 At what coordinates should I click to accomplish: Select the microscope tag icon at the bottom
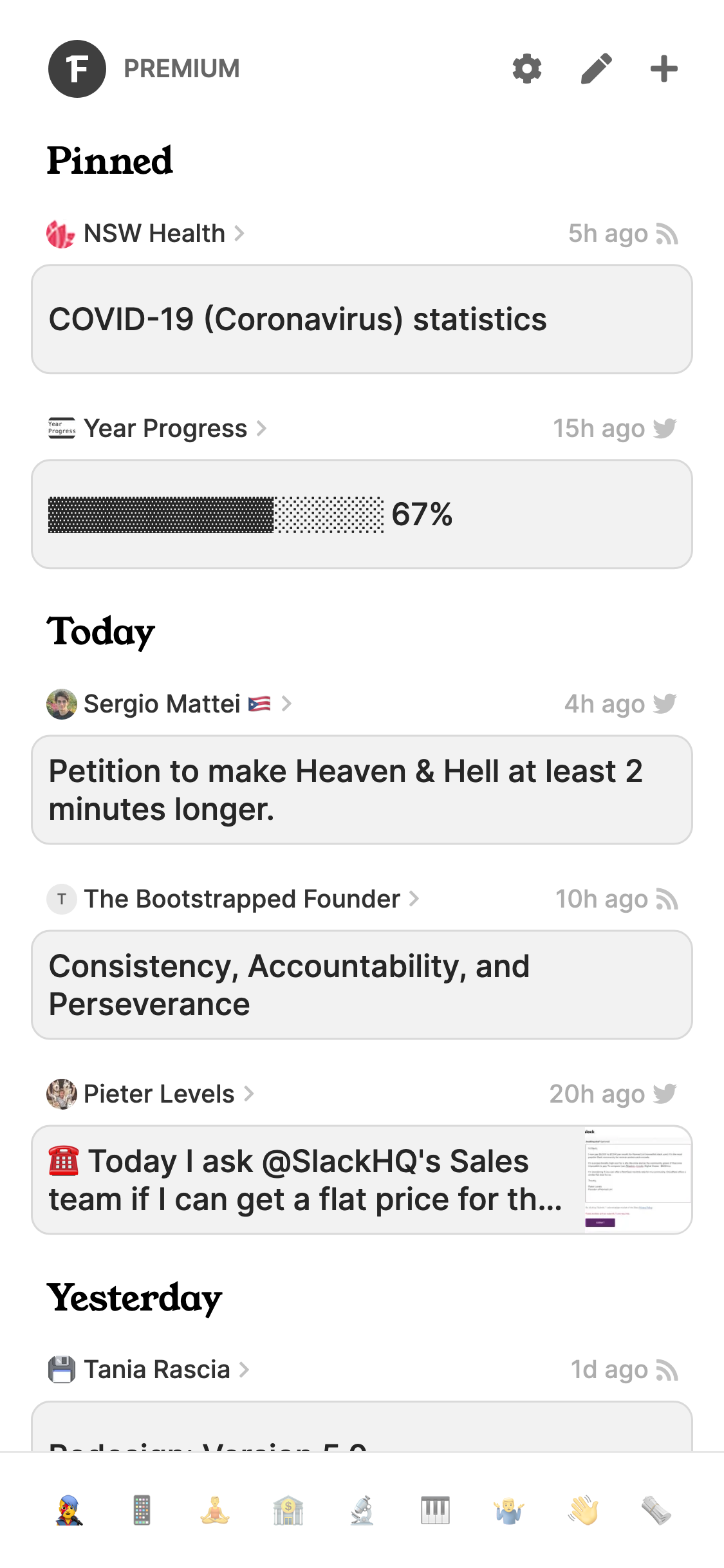pyautogui.click(x=362, y=1511)
